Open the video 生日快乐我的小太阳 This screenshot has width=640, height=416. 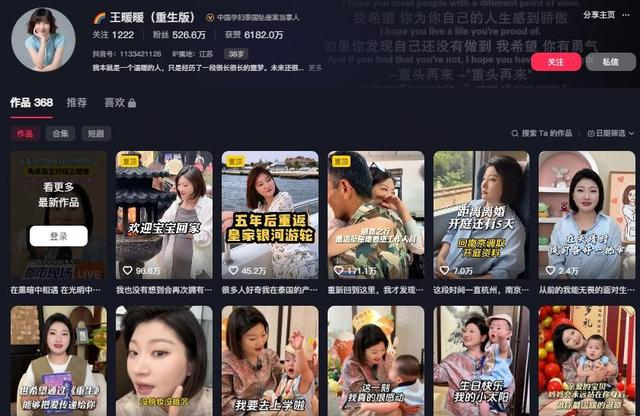tap(481, 362)
